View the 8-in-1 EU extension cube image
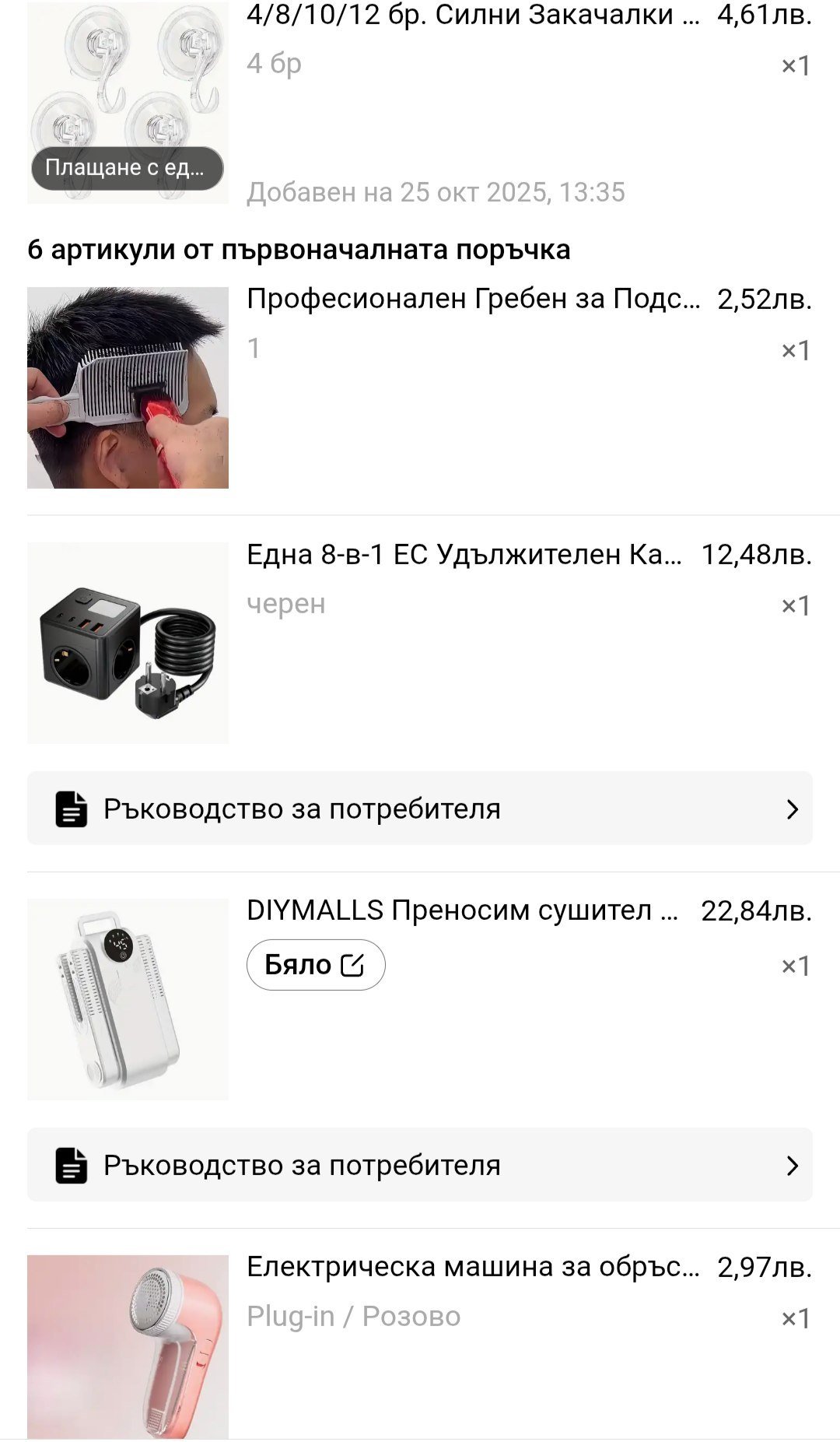This screenshot has height=1442, width=840. pyautogui.click(x=128, y=643)
